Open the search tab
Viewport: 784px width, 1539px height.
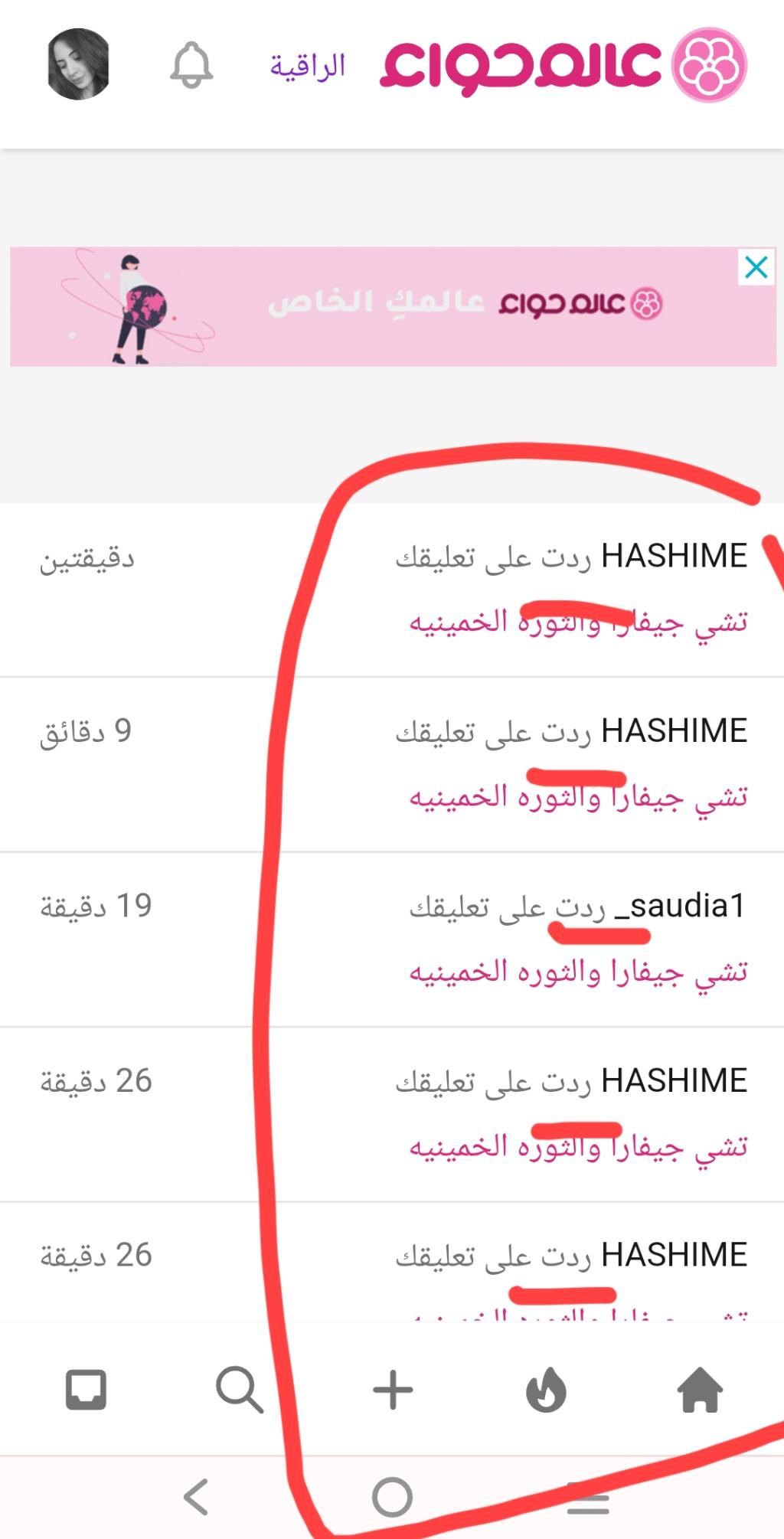point(240,1390)
